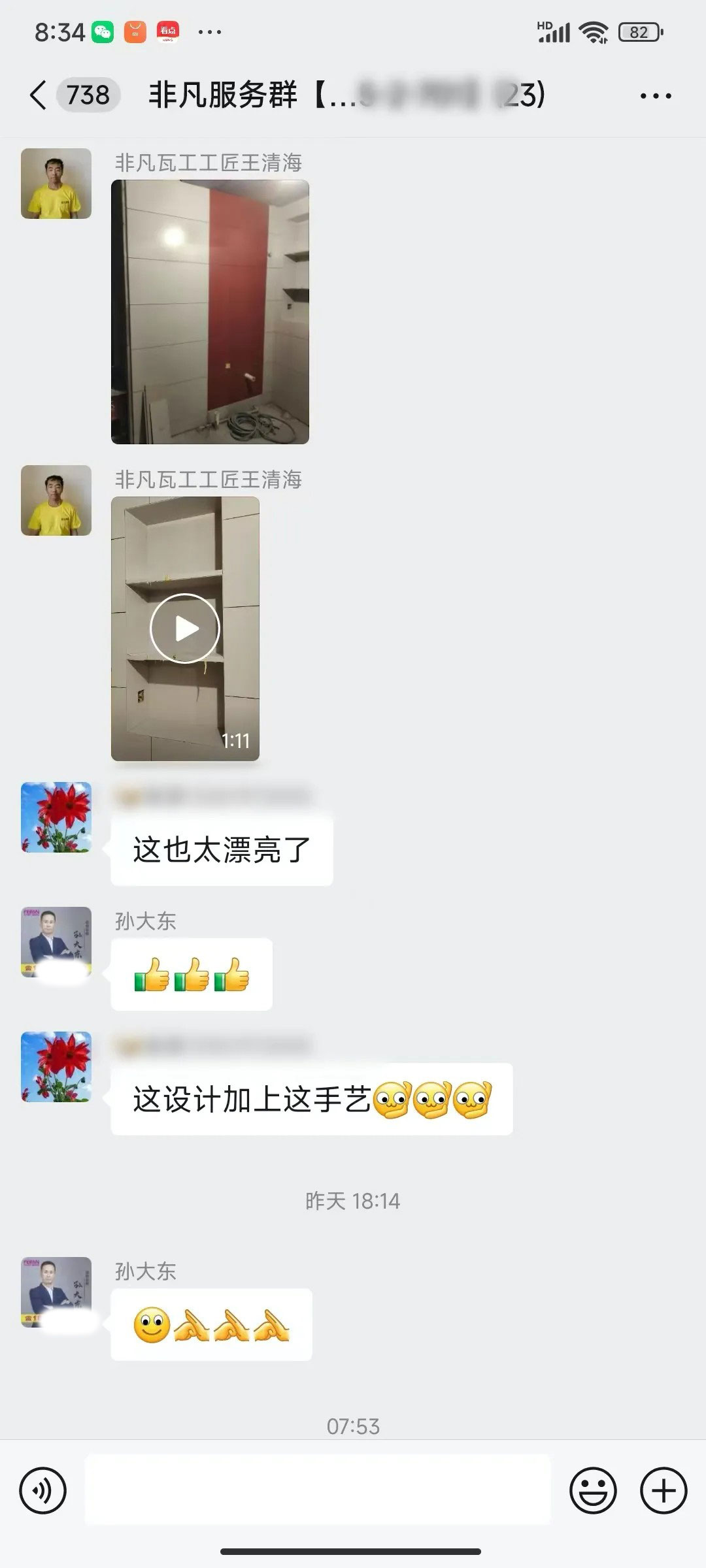View 孙大东's profile from thumbs-up message
Screen dimensions: 706x1568
(56, 941)
